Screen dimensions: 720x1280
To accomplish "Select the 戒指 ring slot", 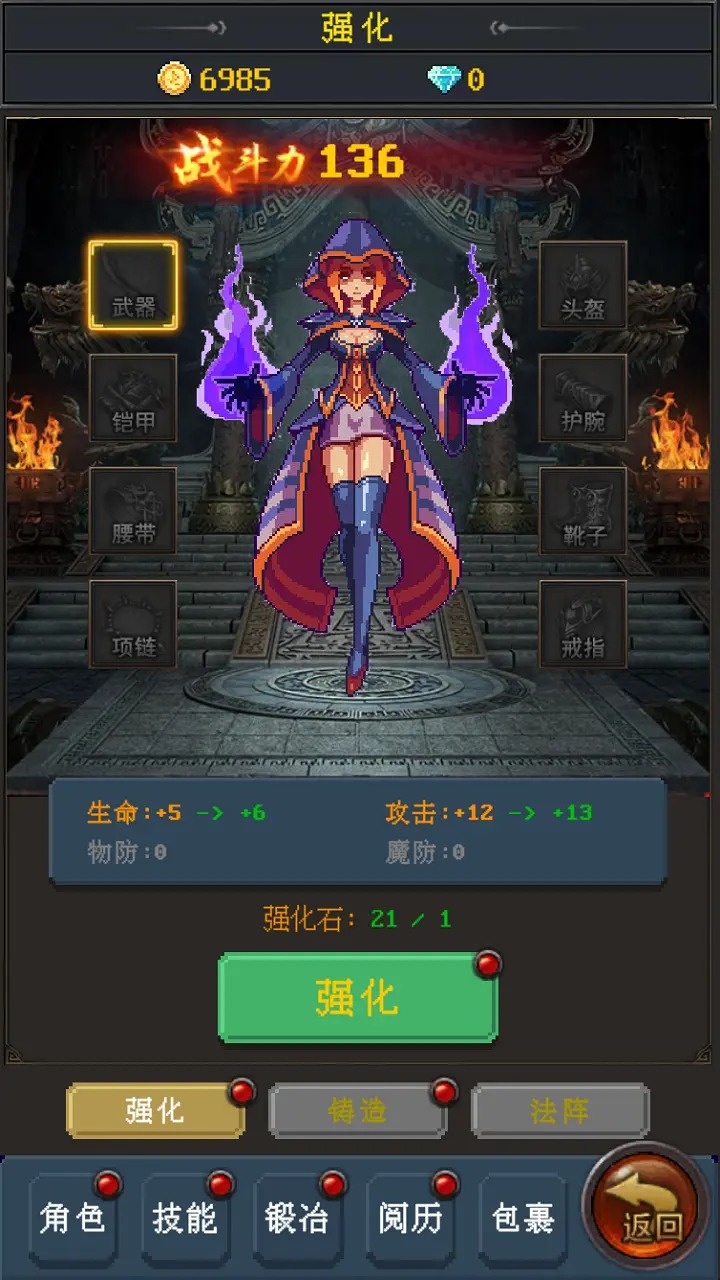I will tap(583, 624).
